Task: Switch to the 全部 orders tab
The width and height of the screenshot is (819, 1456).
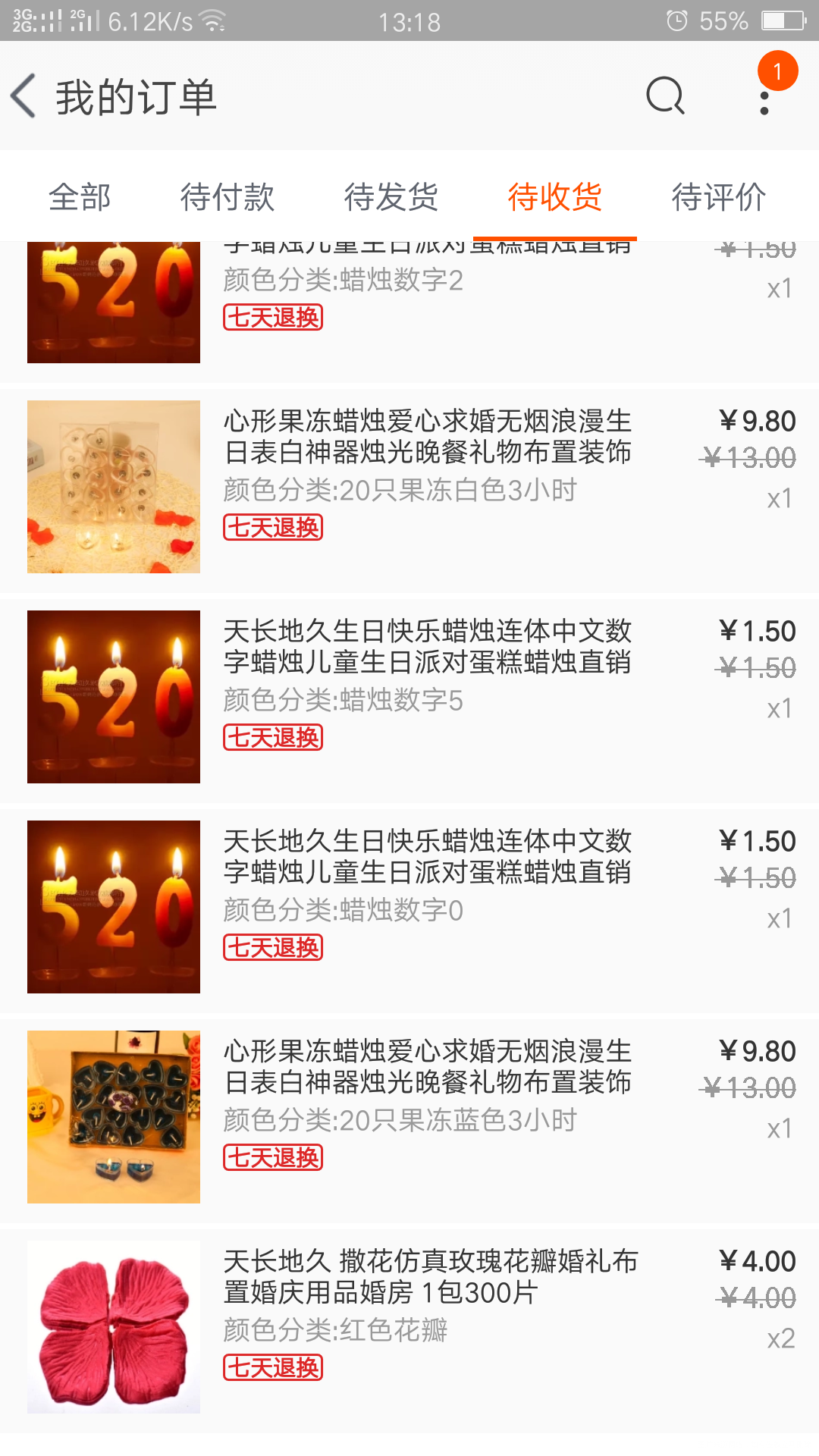Action: pyautogui.click(x=80, y=196)
